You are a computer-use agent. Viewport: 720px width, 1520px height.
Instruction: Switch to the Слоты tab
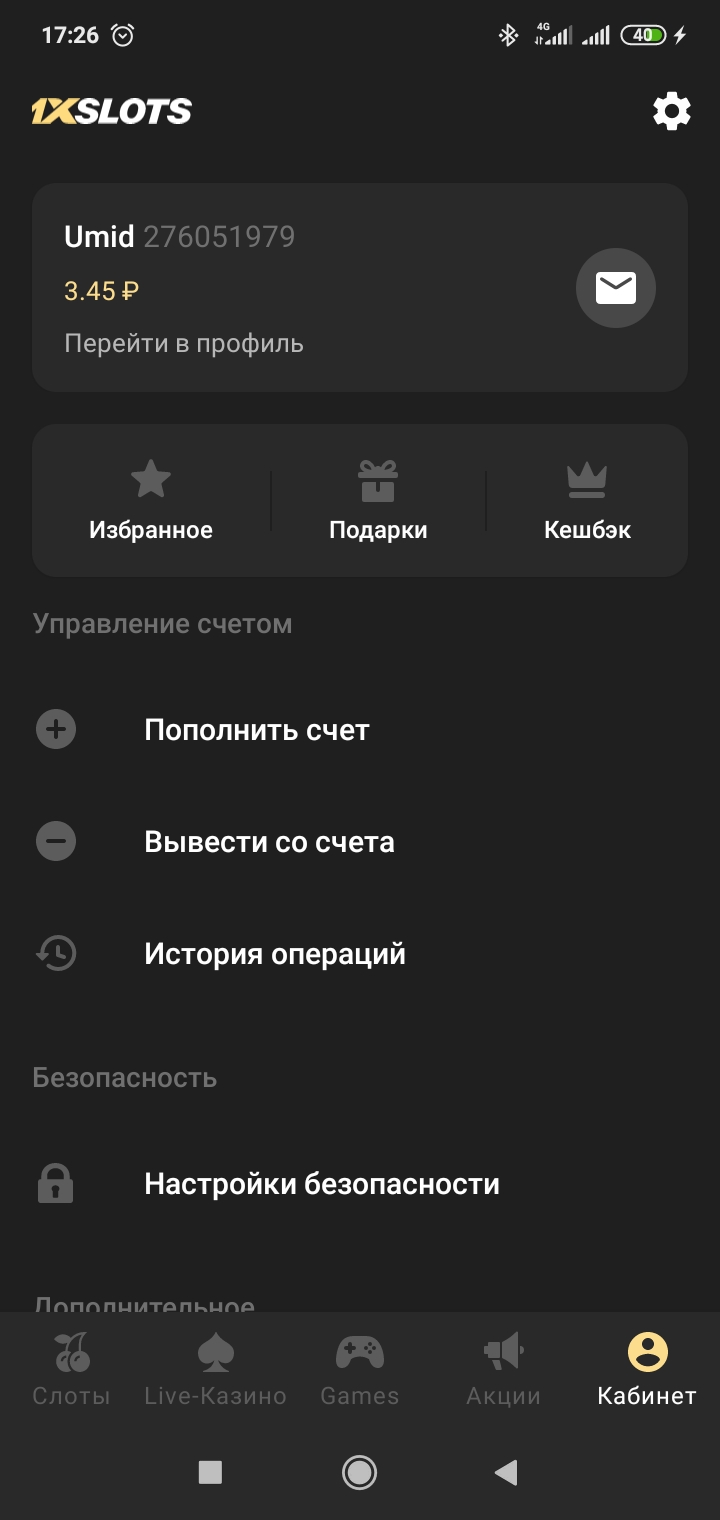click(72, 1368)
